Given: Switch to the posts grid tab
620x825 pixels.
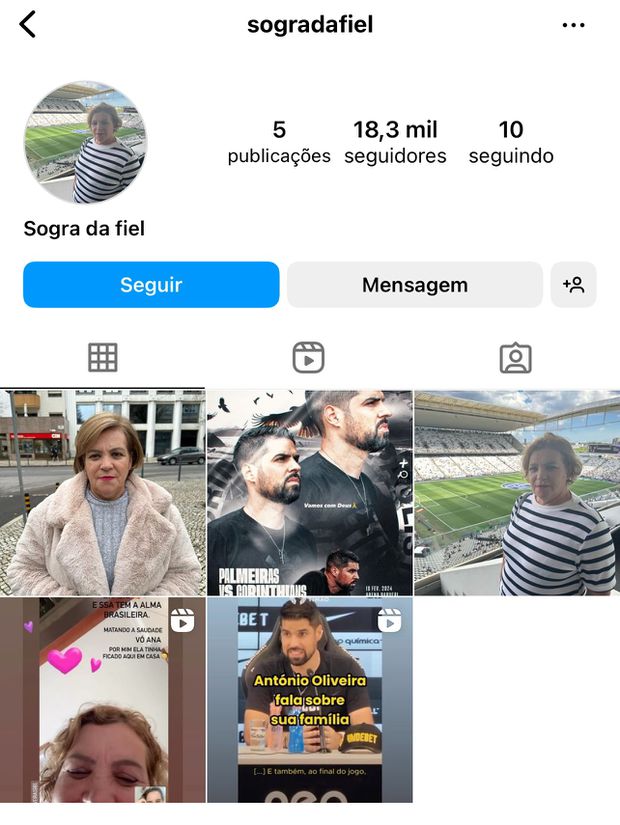Looking at the screenshot, I should tap(103, 357).
